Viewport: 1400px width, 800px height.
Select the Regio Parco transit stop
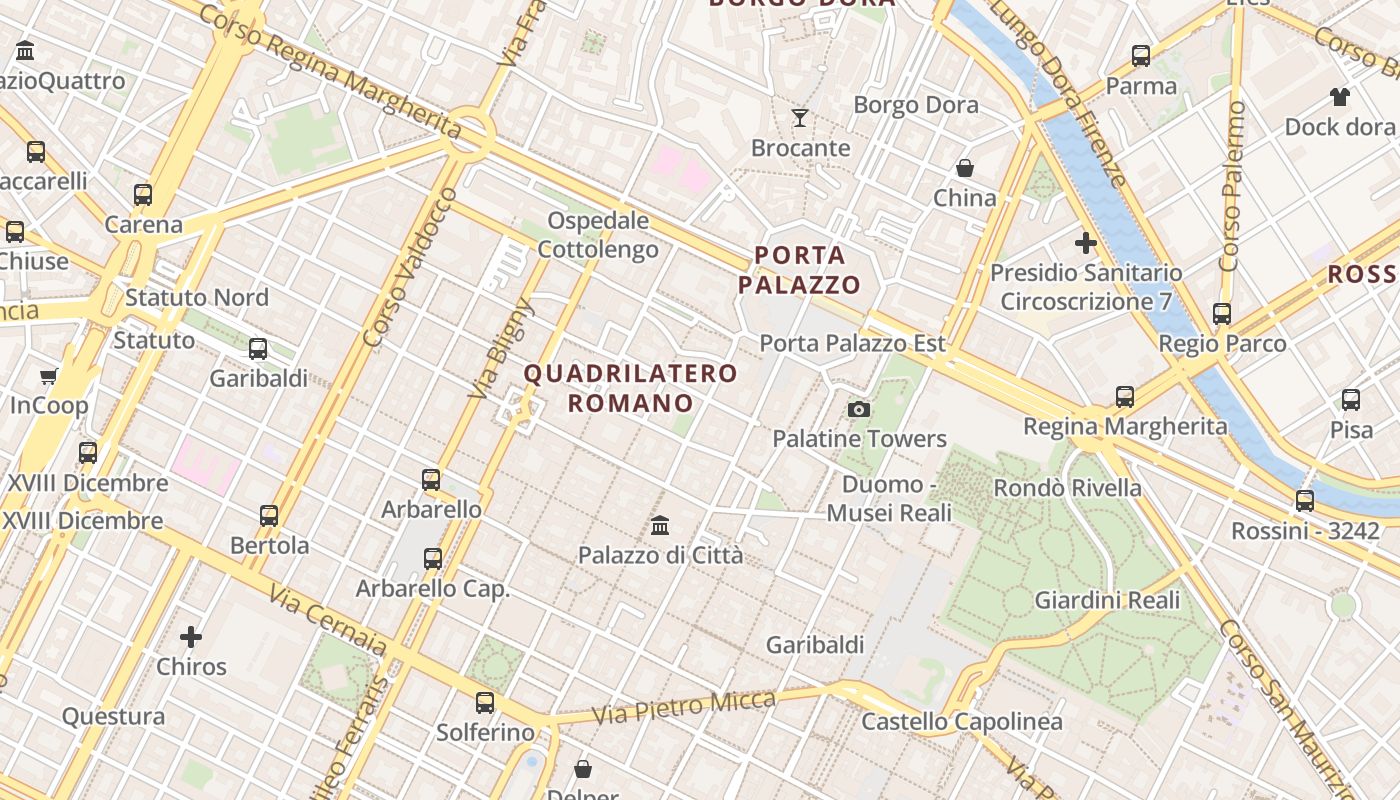(1222, 314)
